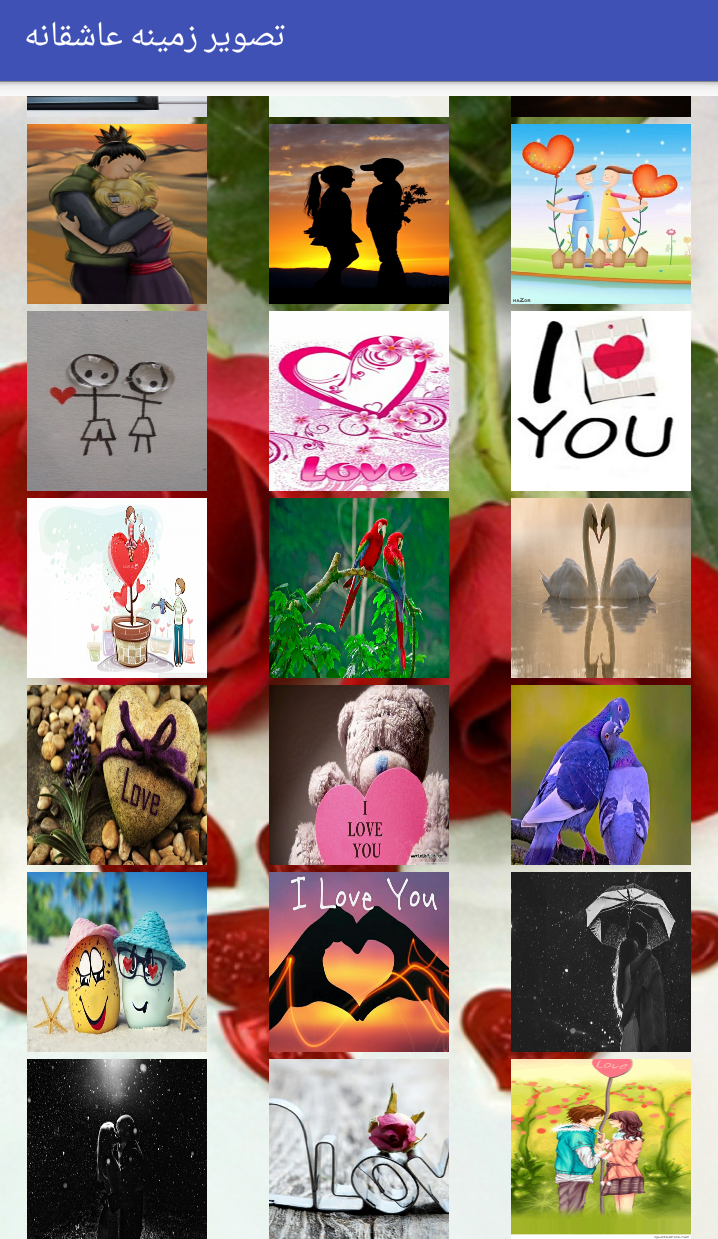Tap the two purple pigeons wallpaper
718x1239 pixels.
pyautogui.click(x=601, y=775)
